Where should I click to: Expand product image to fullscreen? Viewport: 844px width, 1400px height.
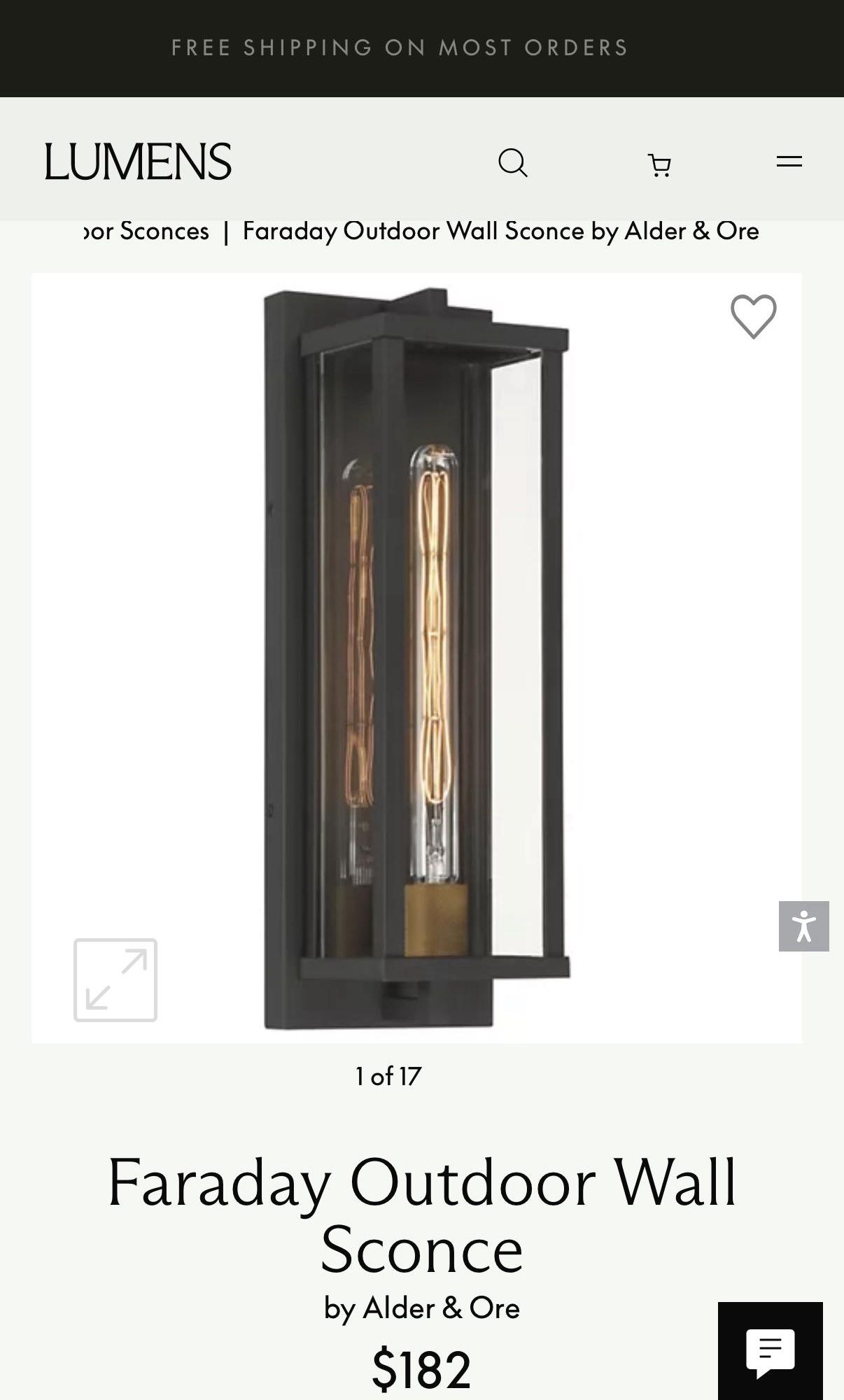(x=115, y=980)
